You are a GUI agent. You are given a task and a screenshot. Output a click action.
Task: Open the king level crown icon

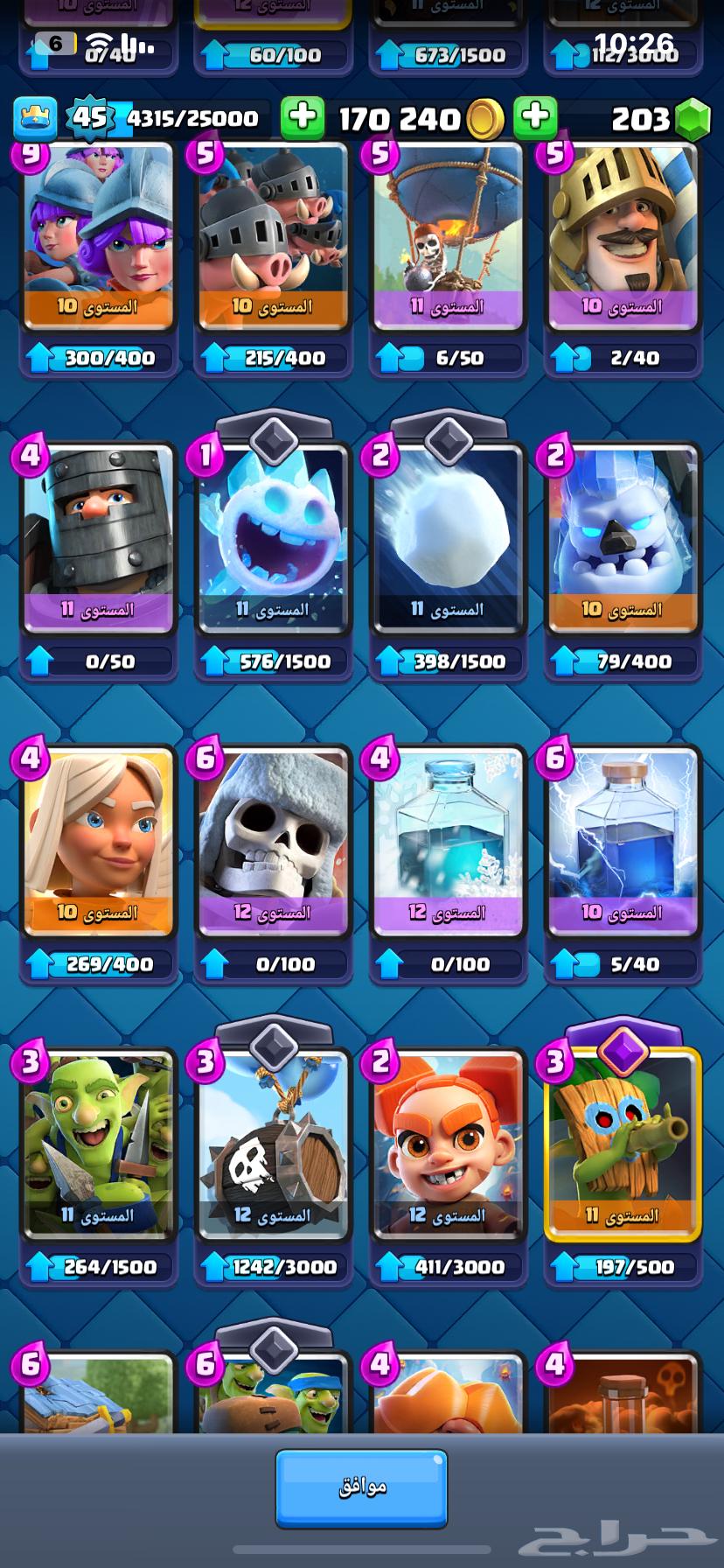point(36,118)
